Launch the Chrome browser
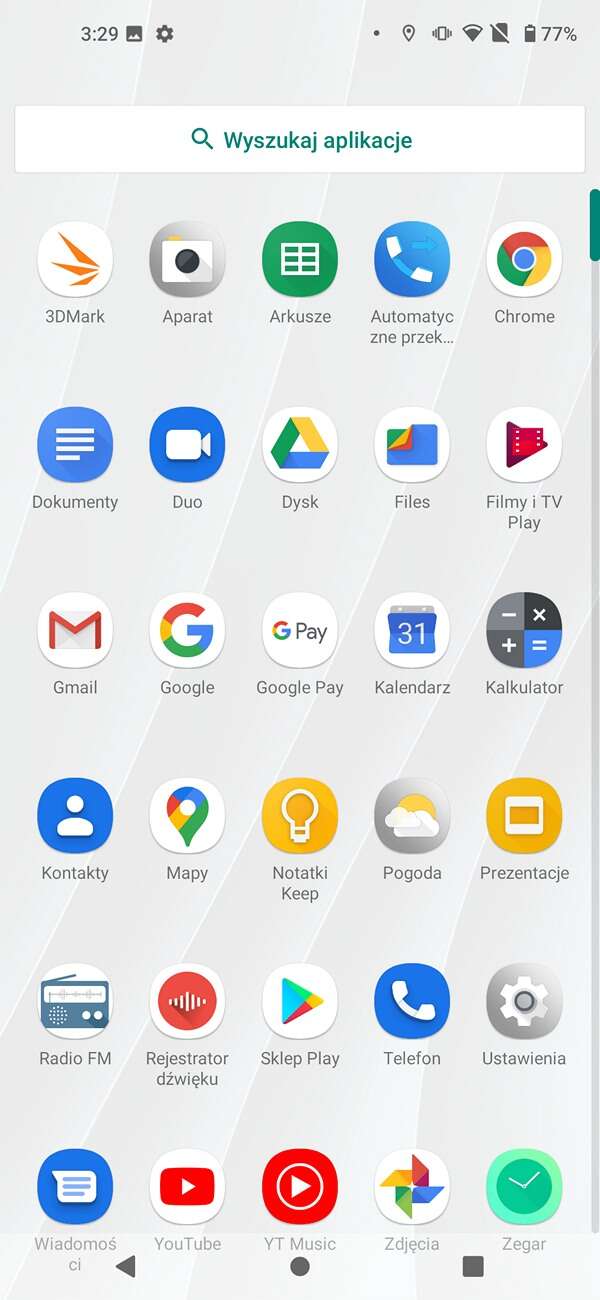 [524, 260]
